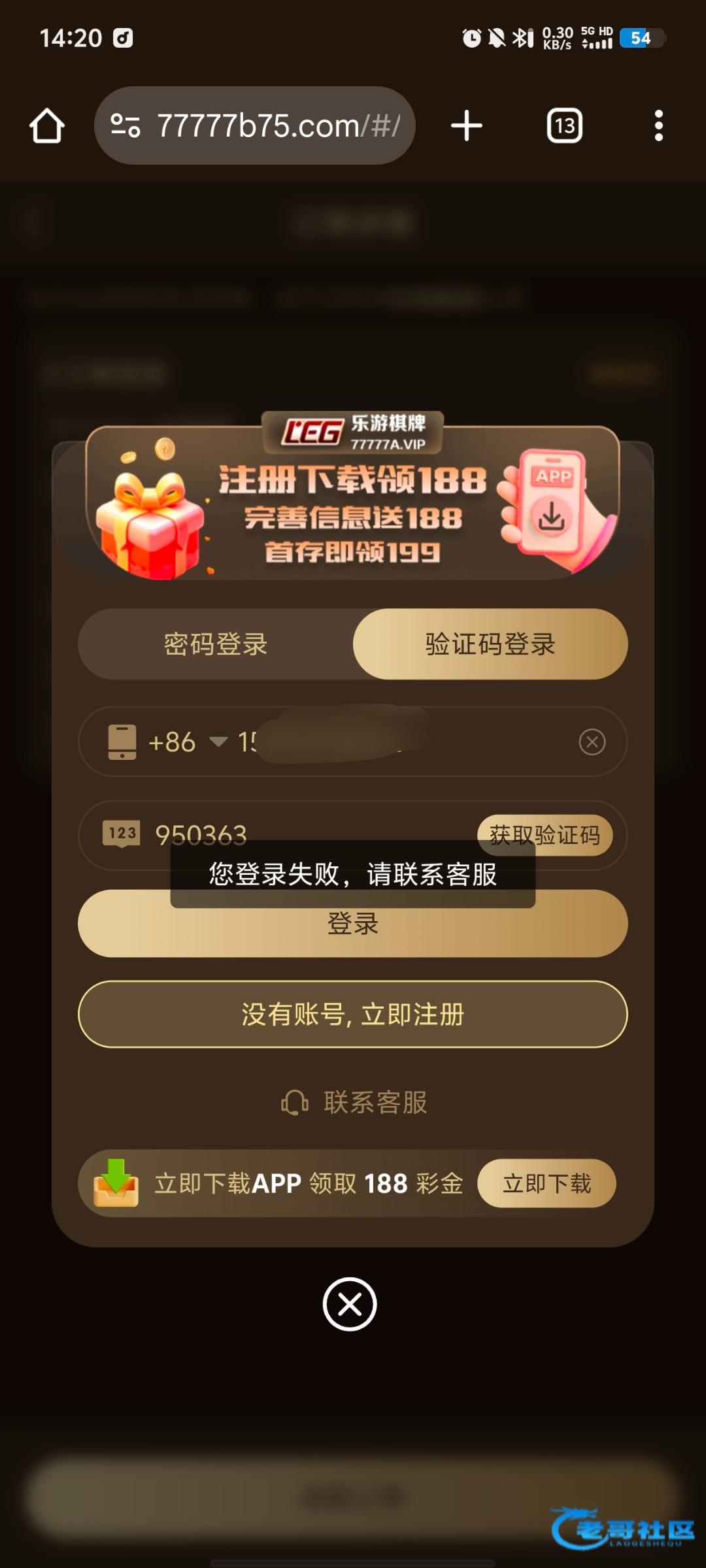This screenshot has height=1568, width=706.
Task: Close the login dialog
Action: (x=350, y=1305)
